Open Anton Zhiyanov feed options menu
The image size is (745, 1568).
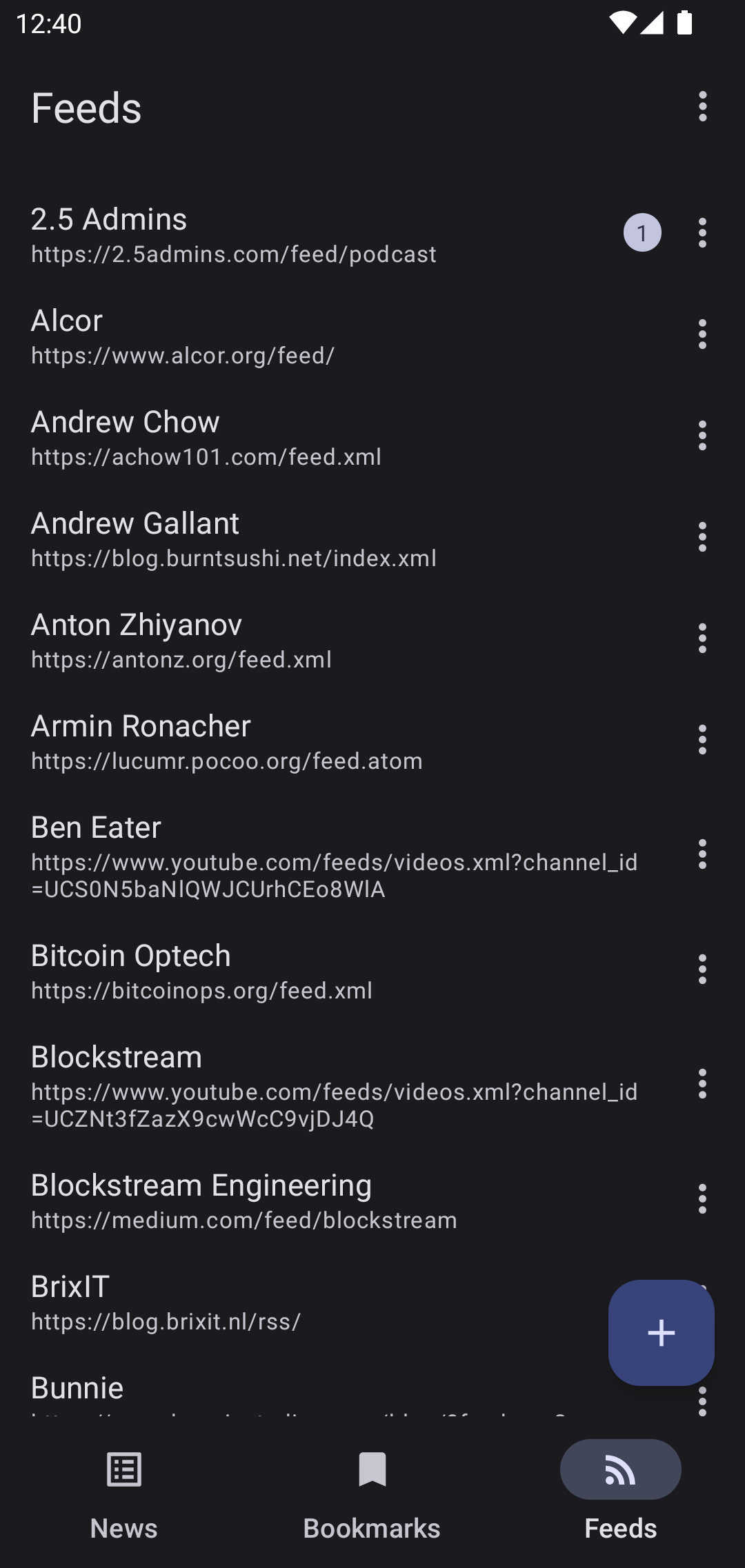(x=702, y=639)
